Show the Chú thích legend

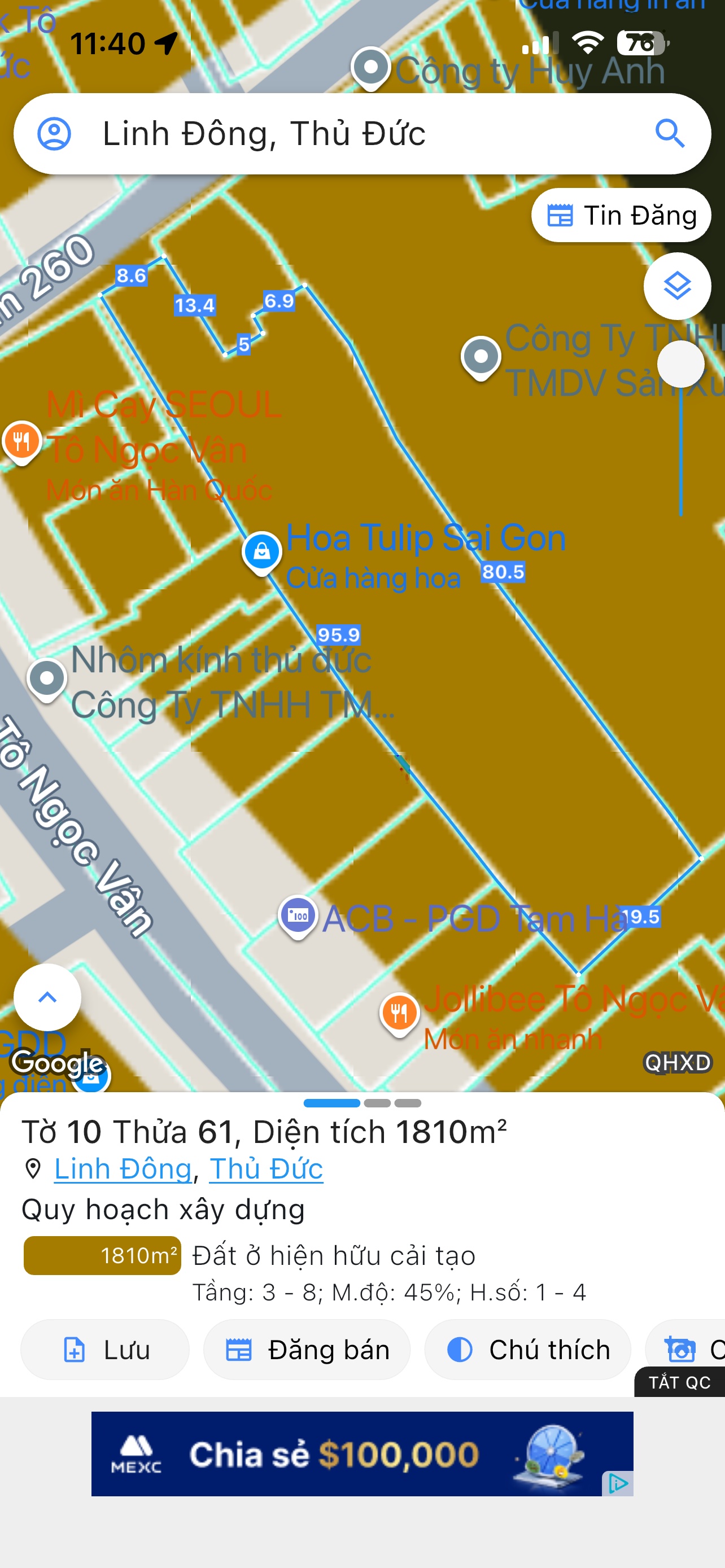527,1350
